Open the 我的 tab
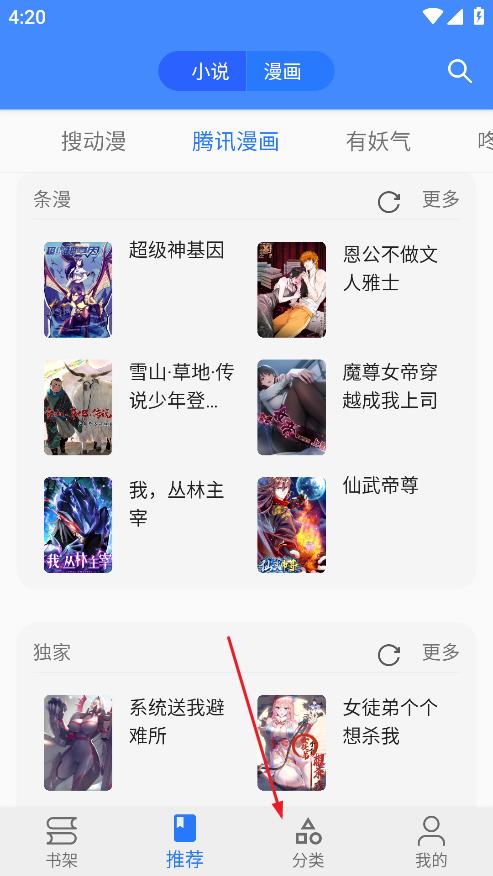This screenshot has width=493, height=876. coord(431,841)
